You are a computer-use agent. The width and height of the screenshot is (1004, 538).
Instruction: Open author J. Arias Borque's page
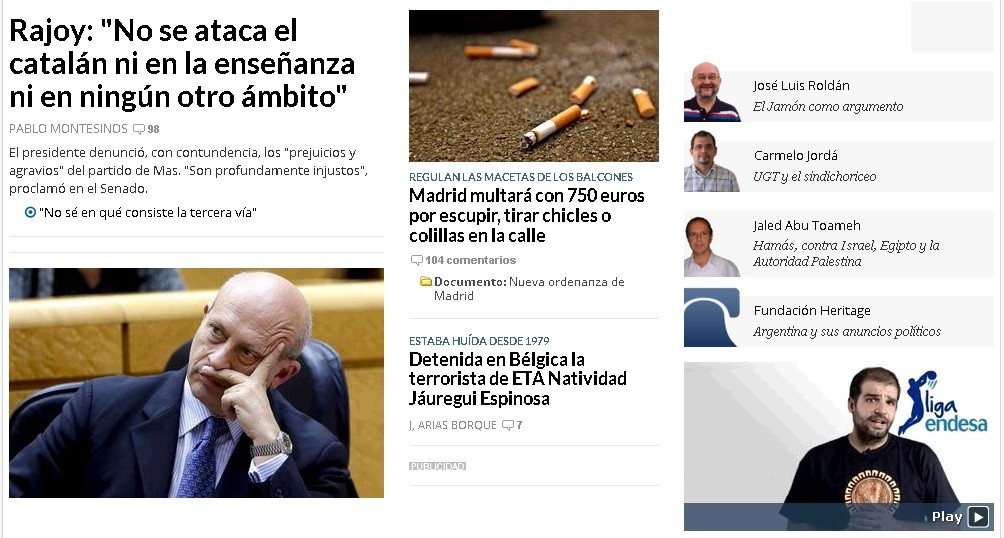click(x=452, y=425)
